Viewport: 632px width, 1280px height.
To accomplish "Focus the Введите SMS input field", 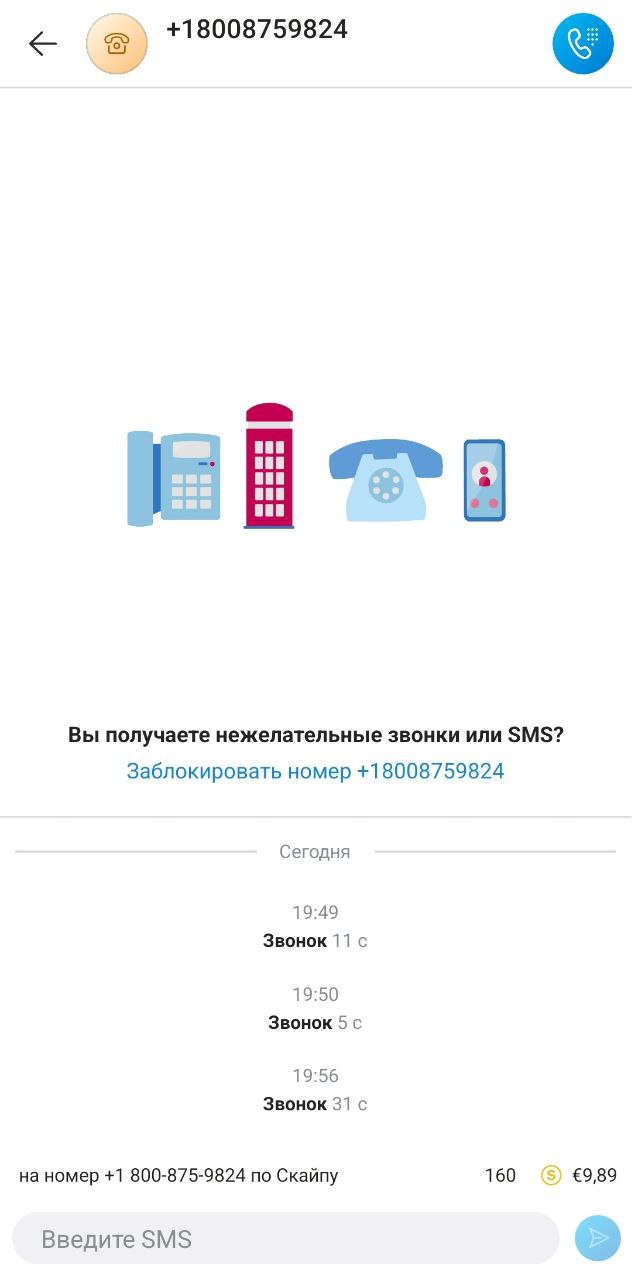I will pos(286,1239).
